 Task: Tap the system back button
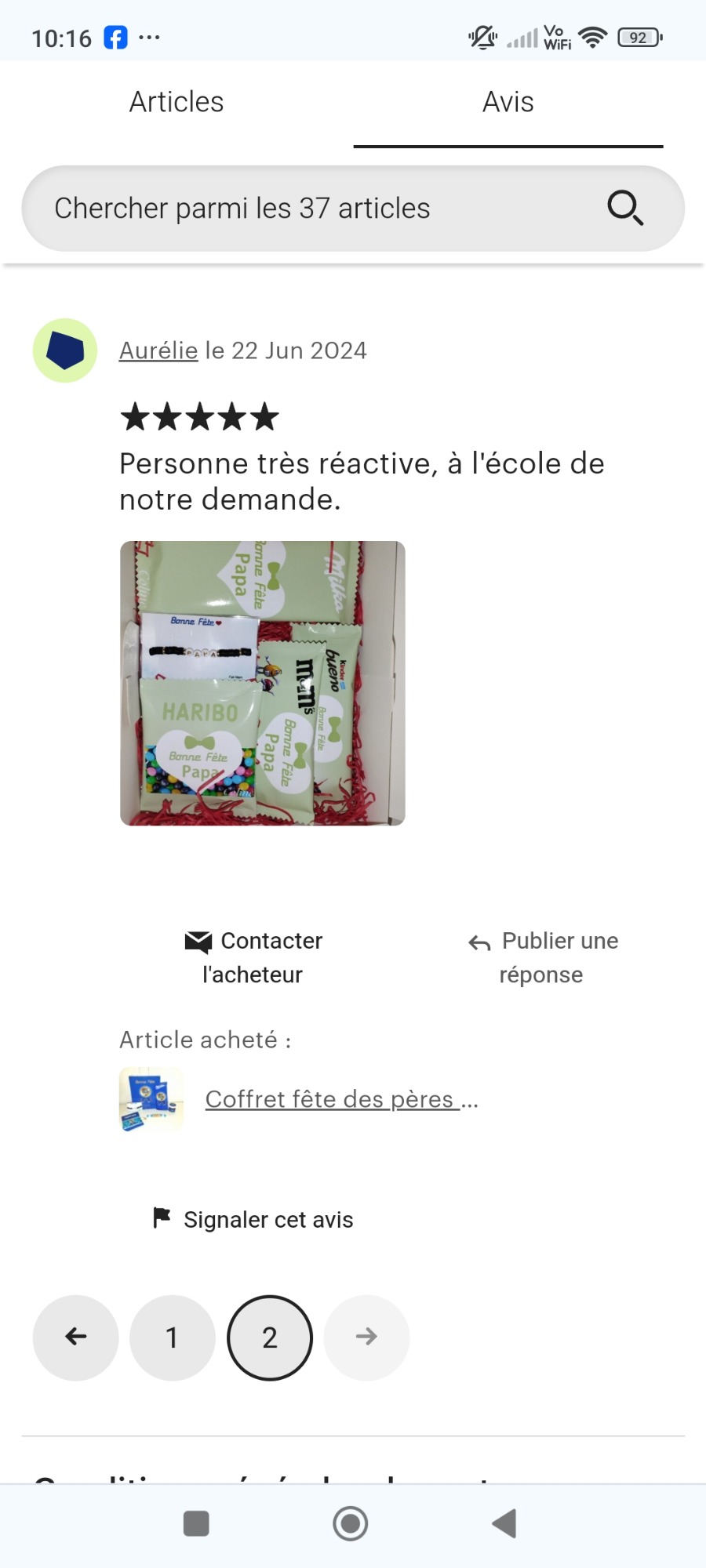(x=505, y=1523)
